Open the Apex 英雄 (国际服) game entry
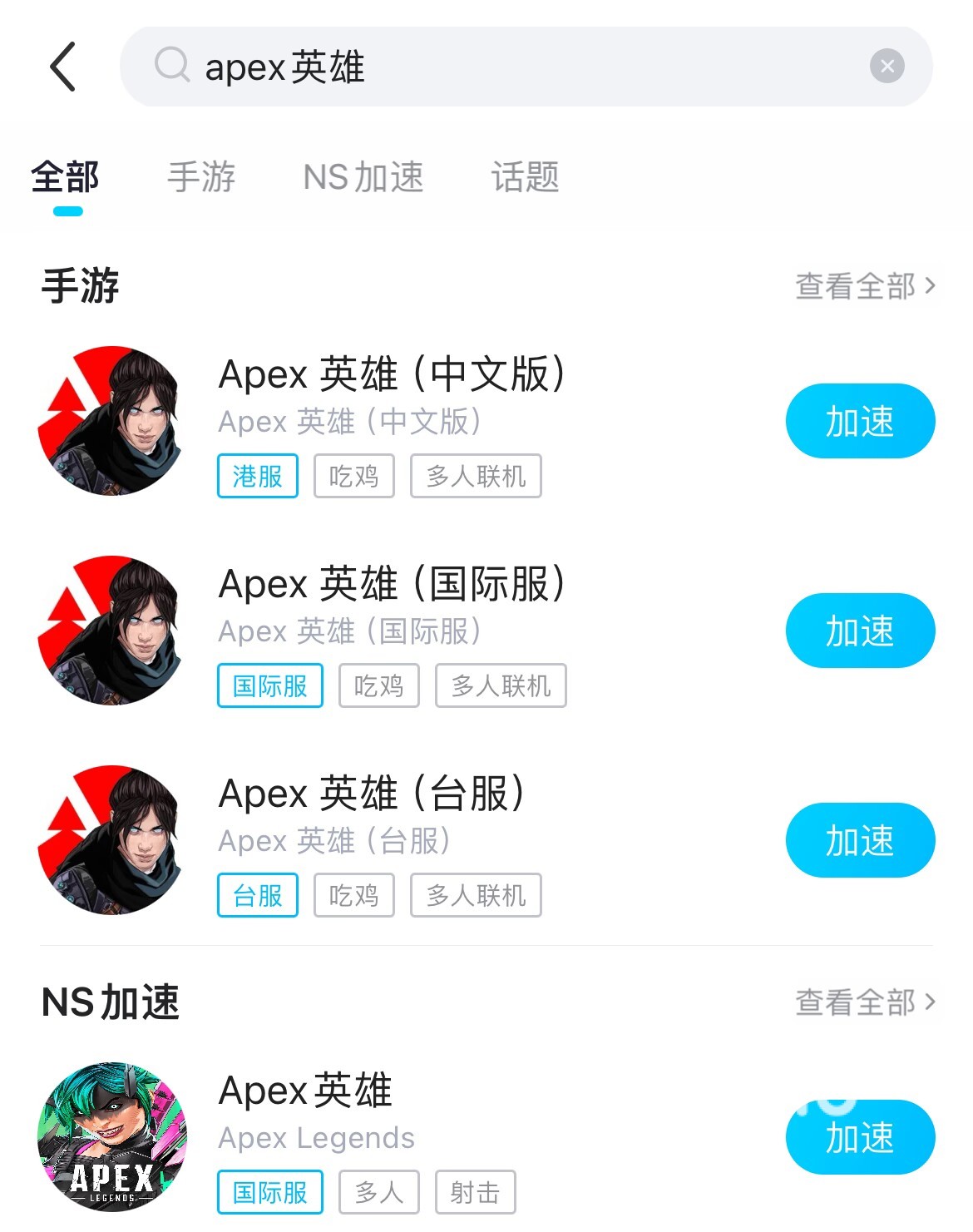Image resolution: width=973 pixels, height=1232 pixels. click(x=391, y=585)
